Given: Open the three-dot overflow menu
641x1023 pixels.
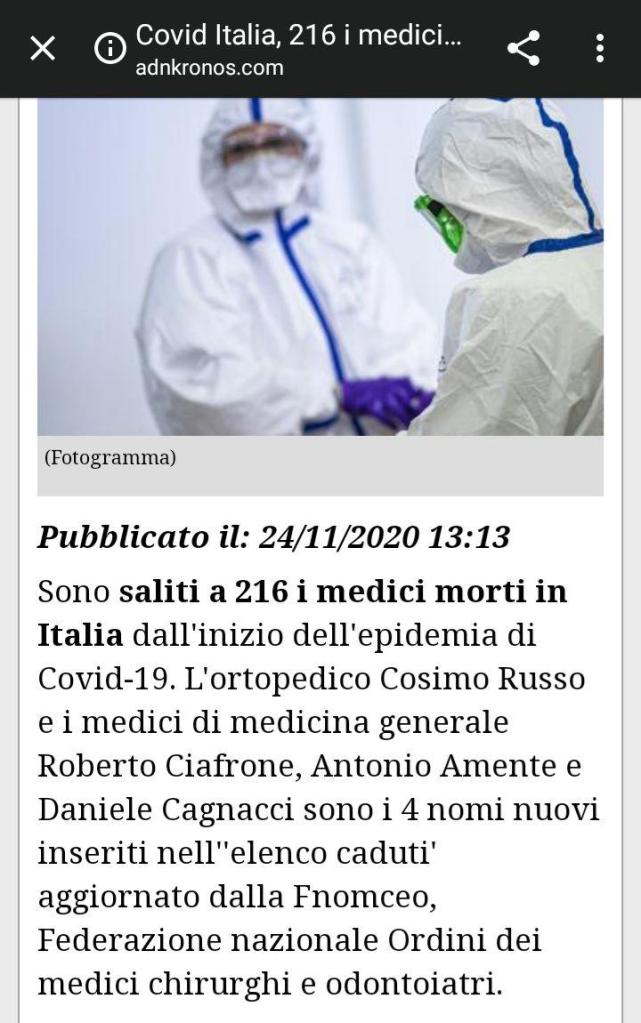Looking at the screenshot, I should click(x=600, y=48).
